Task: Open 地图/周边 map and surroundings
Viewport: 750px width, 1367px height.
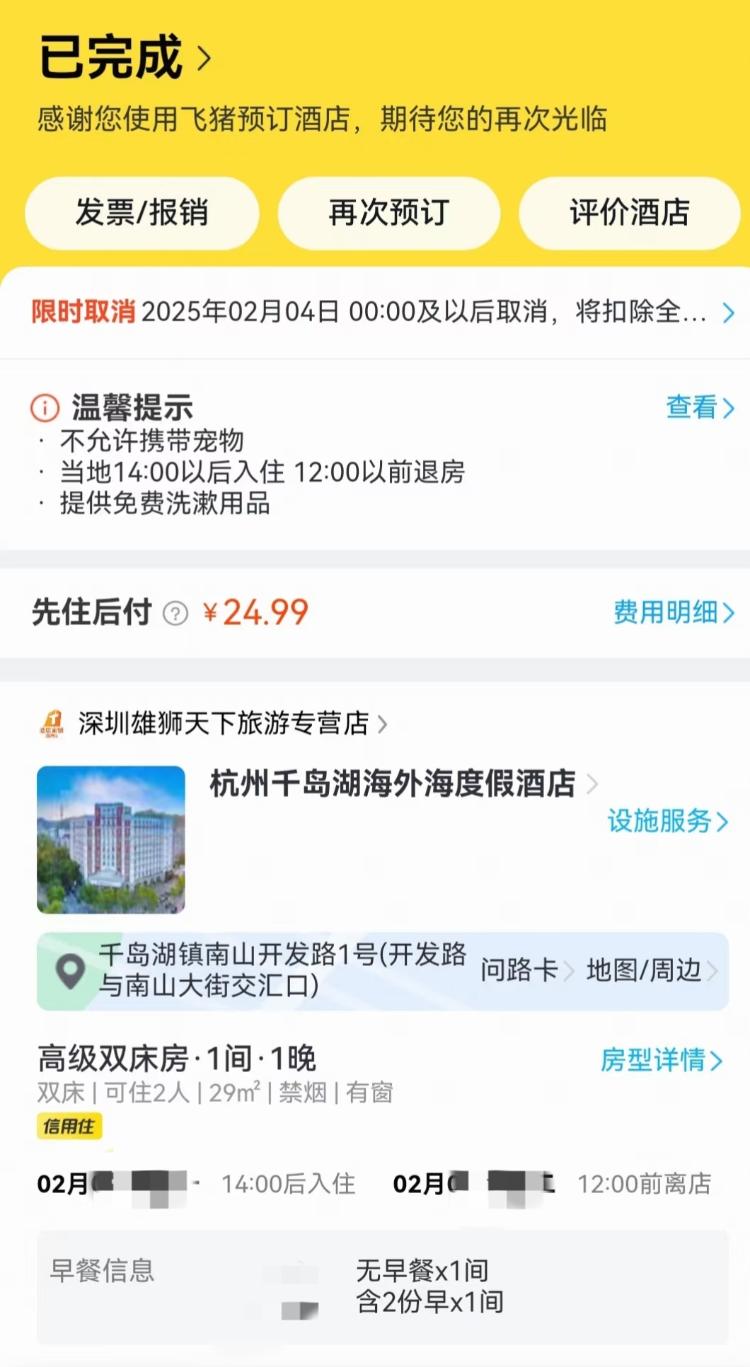Action: point(651,970)
